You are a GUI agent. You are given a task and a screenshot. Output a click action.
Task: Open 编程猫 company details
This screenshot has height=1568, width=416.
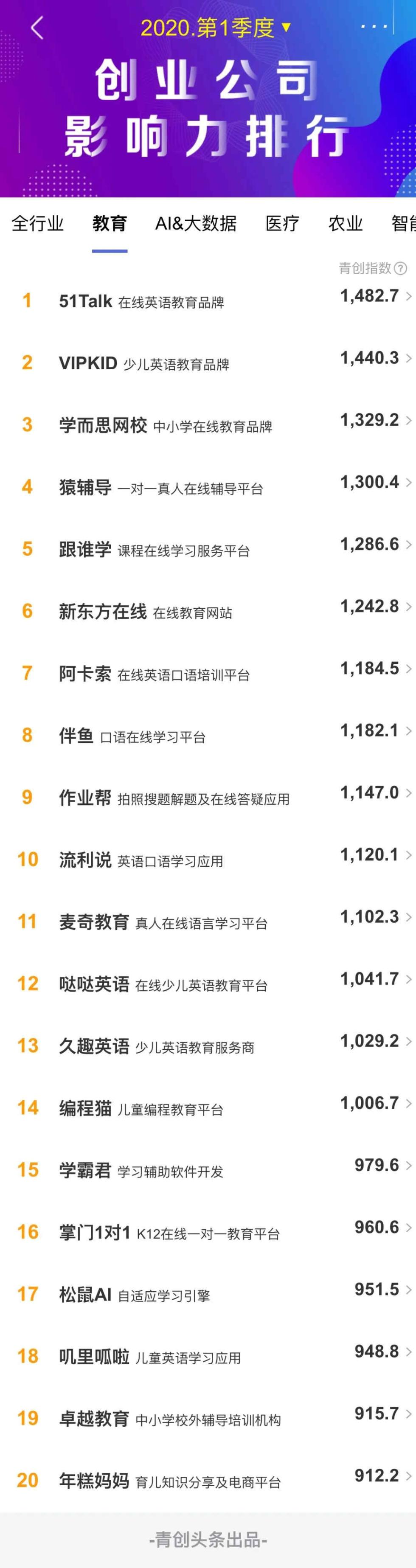207,1108
